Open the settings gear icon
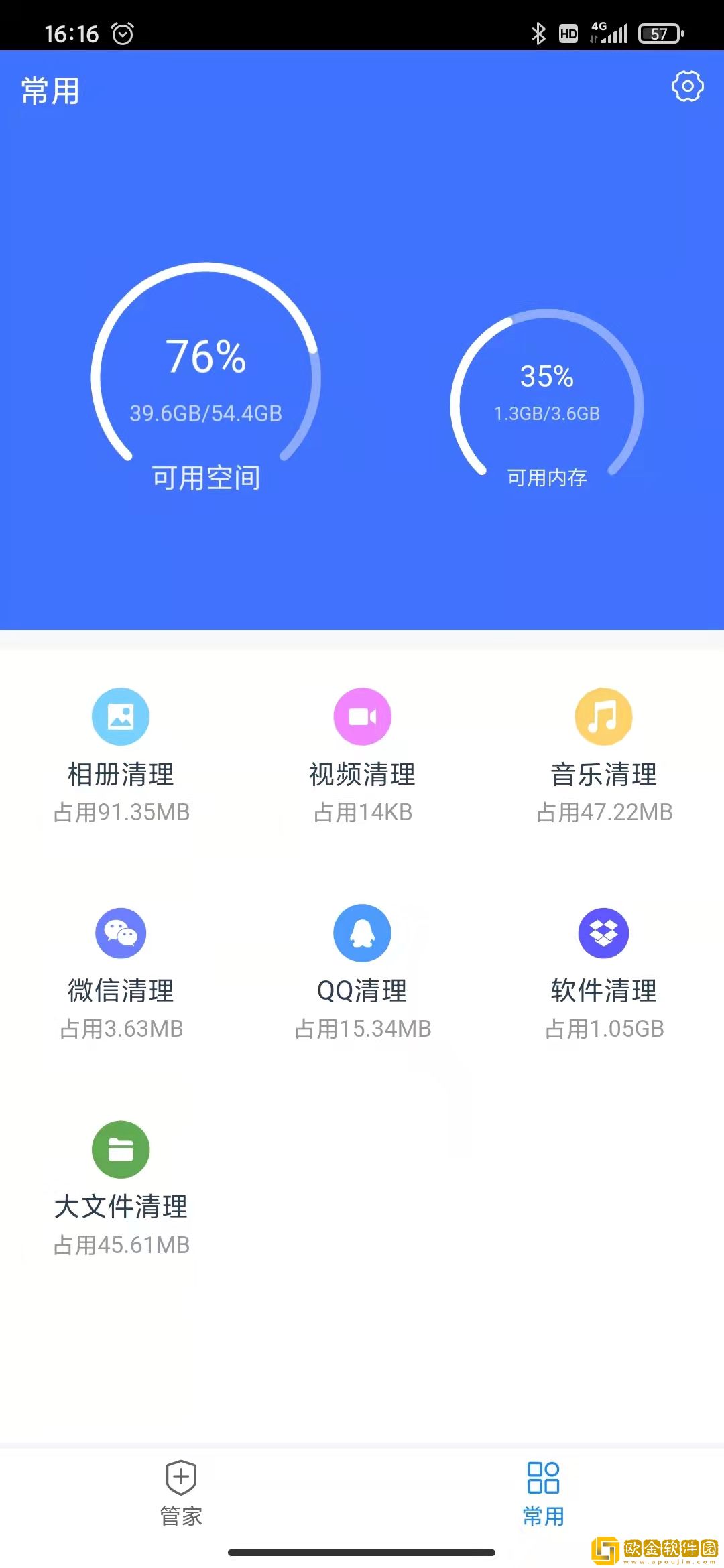 [x=686, y=87]
